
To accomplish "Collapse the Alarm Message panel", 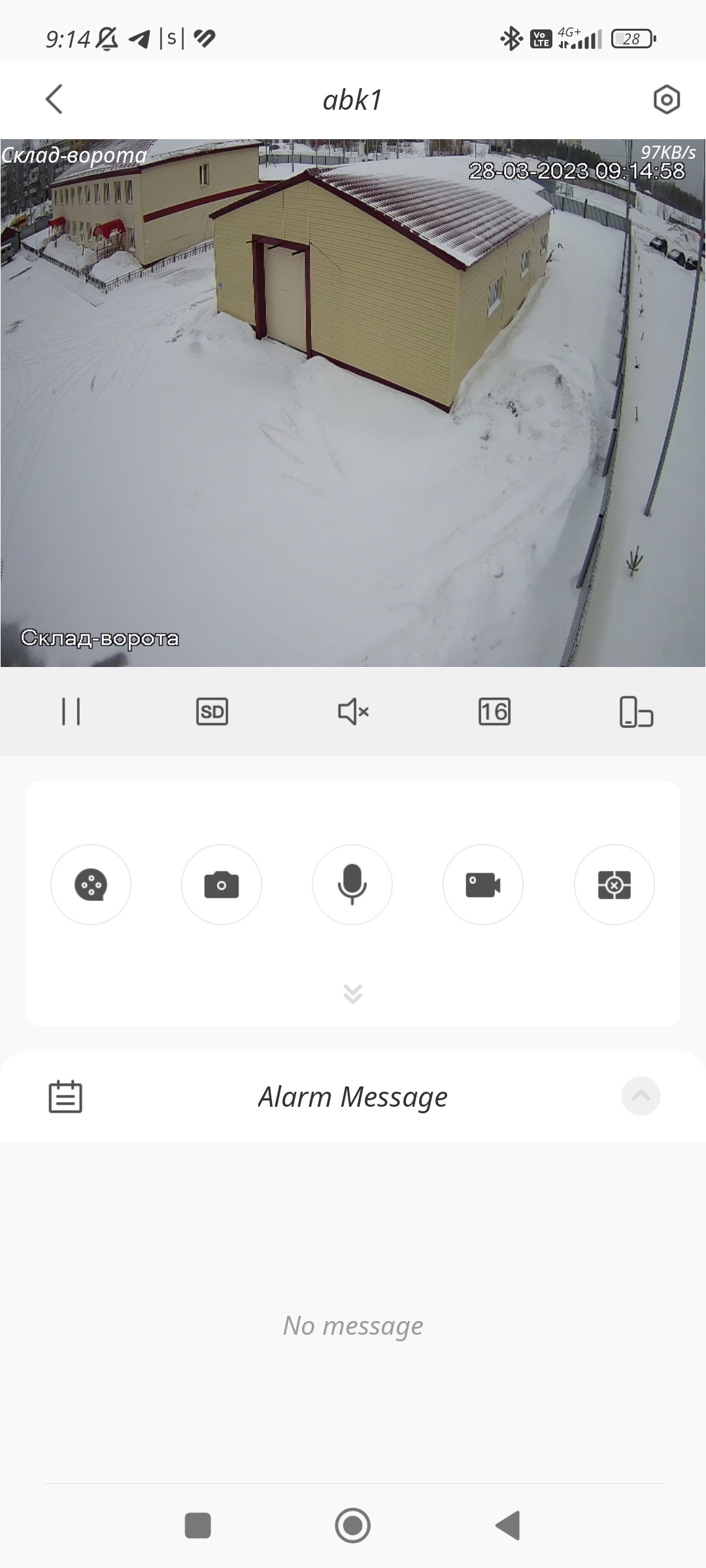I will point(641,1096).
